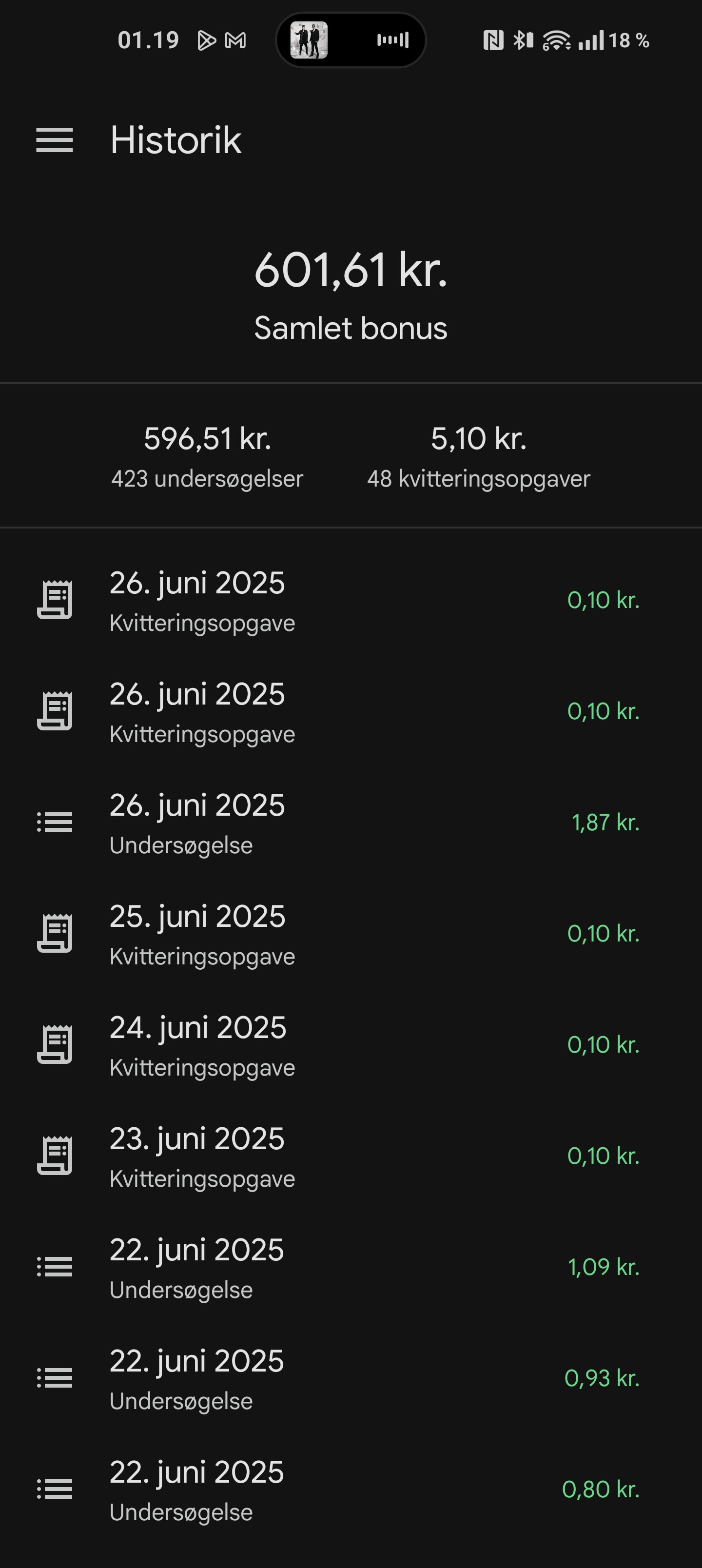Select the 23. juni 2025 Kvitteringsopgave entry

(x=351, y=1156)
